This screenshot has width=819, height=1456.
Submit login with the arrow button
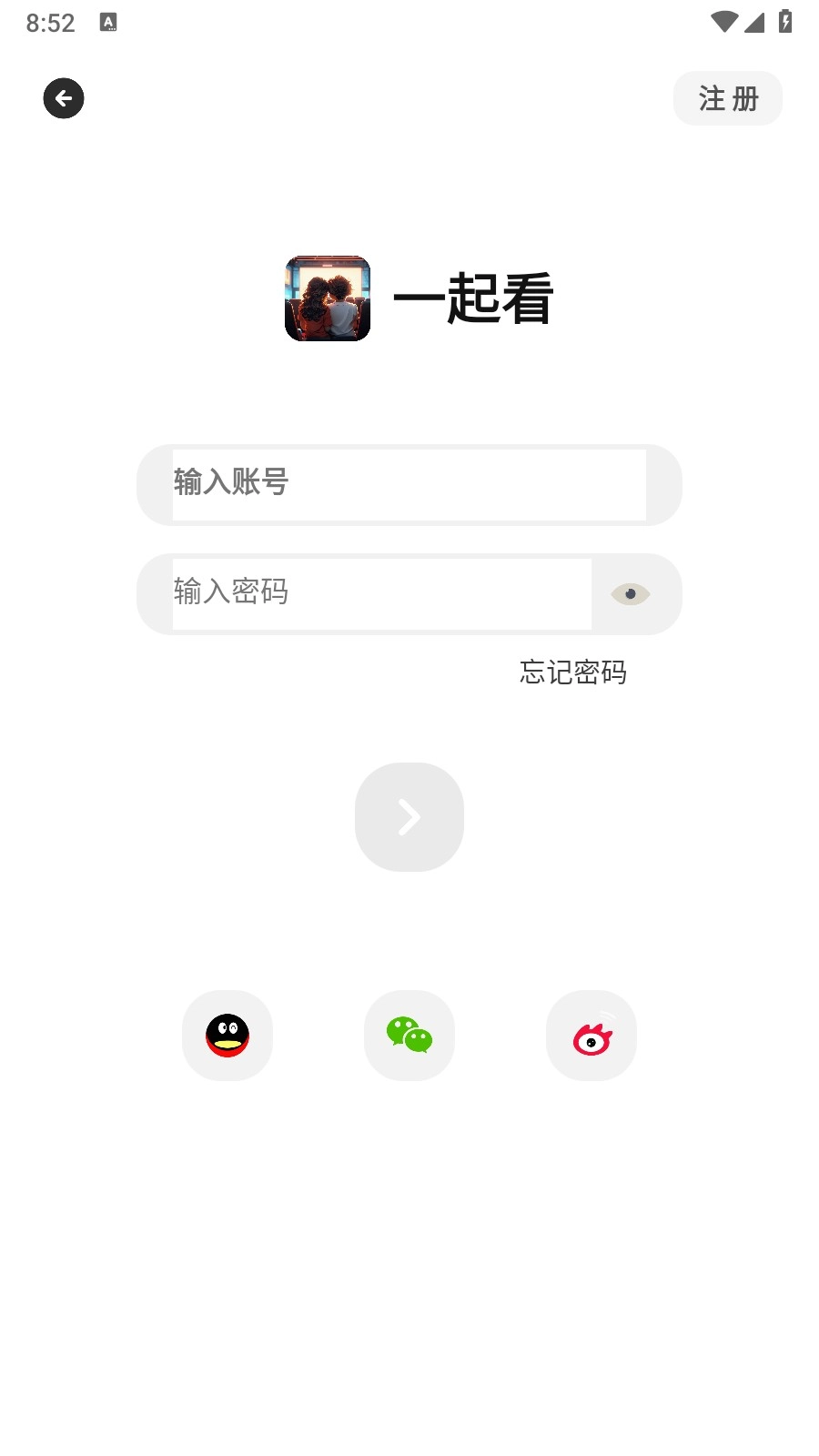coord(409,816)
